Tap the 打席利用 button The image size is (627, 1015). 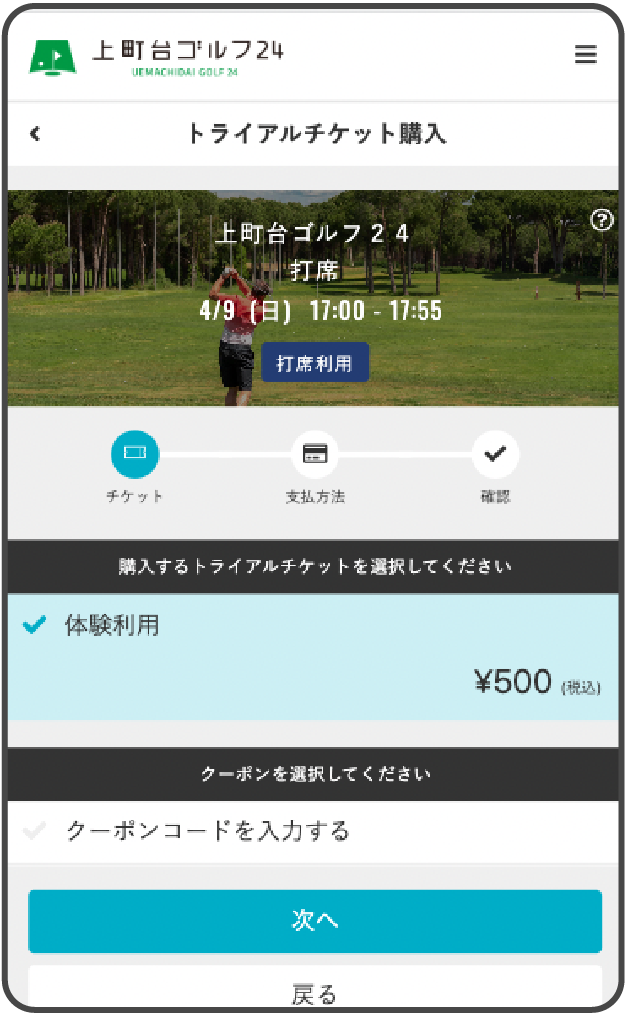(x=315, y=363)
